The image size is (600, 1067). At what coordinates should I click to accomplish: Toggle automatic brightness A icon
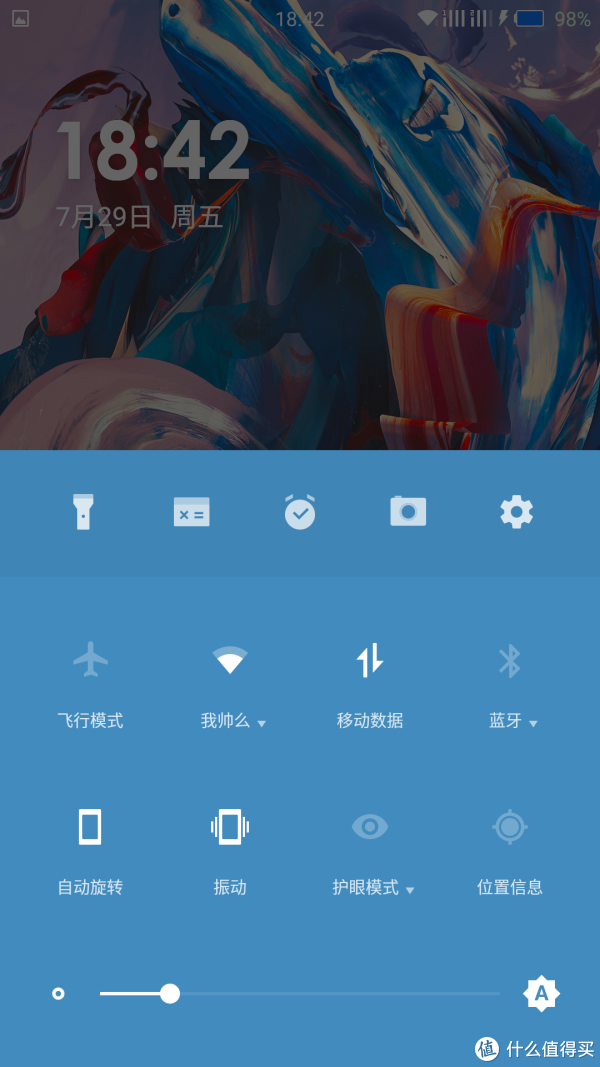pyautogui.click(x=541, y=993)
